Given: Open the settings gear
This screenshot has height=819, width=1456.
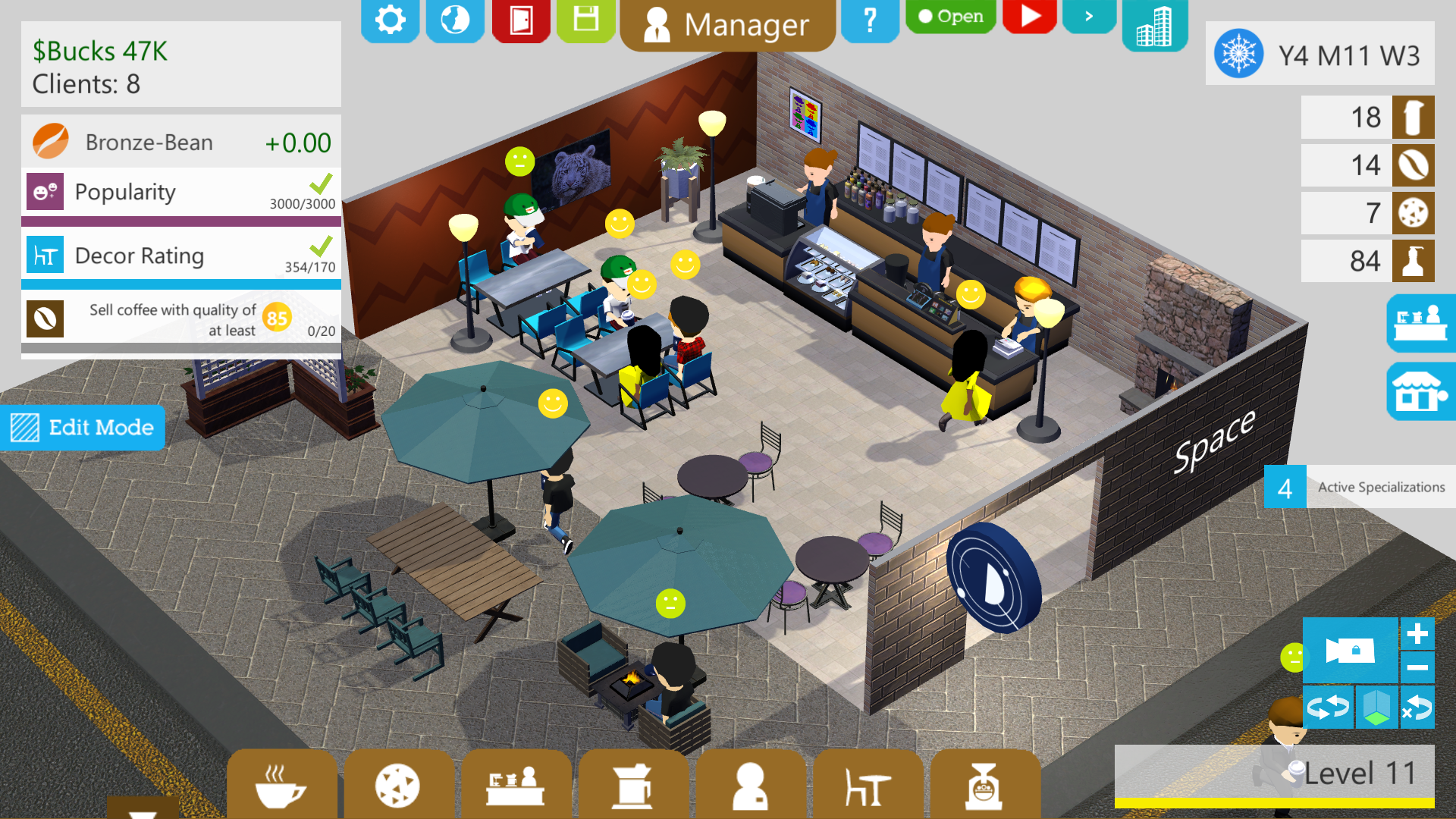Looking at the screenshot, I should click(390, 20).
